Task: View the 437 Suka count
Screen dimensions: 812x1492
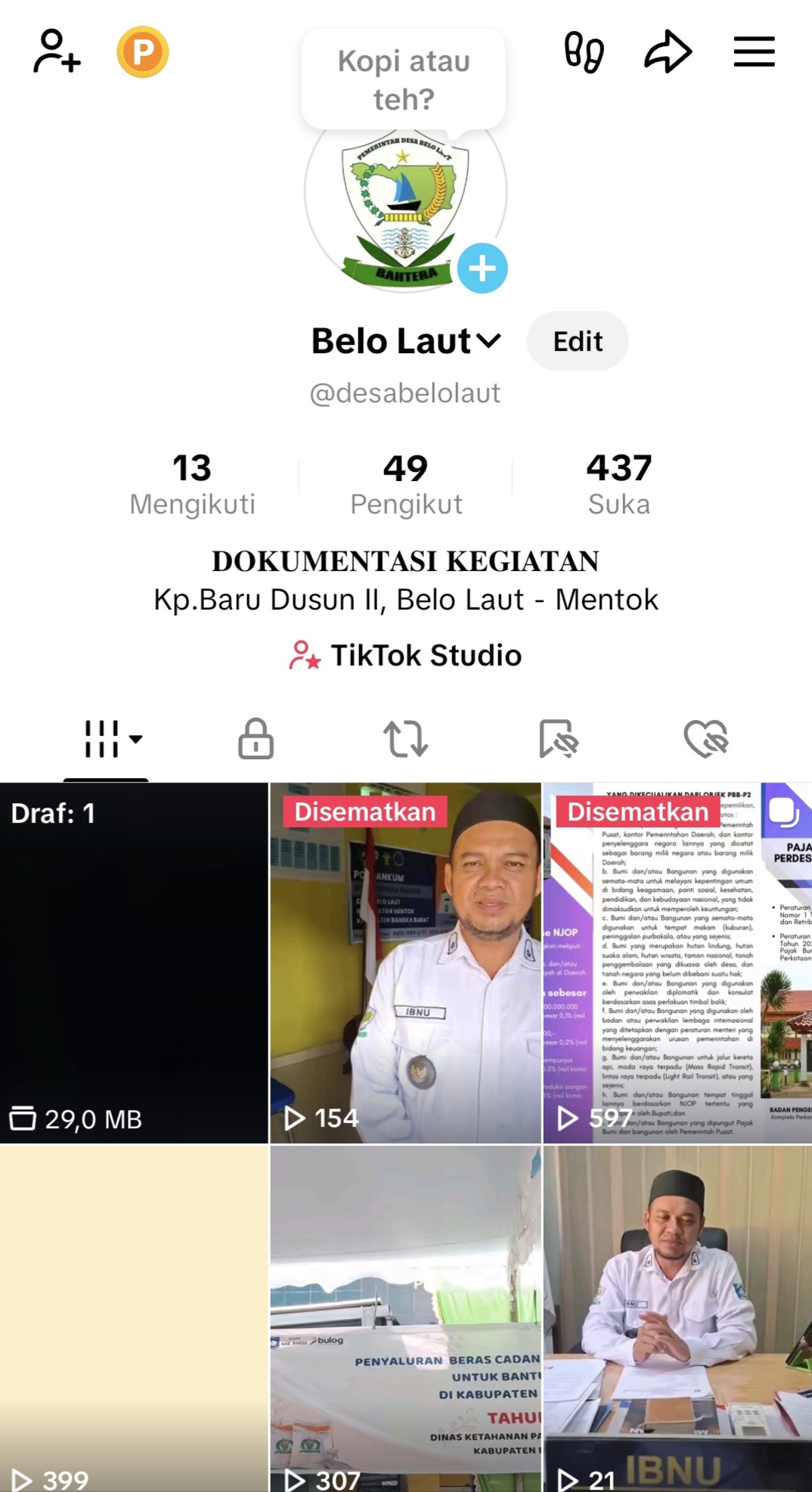Action: pos(619,484)
